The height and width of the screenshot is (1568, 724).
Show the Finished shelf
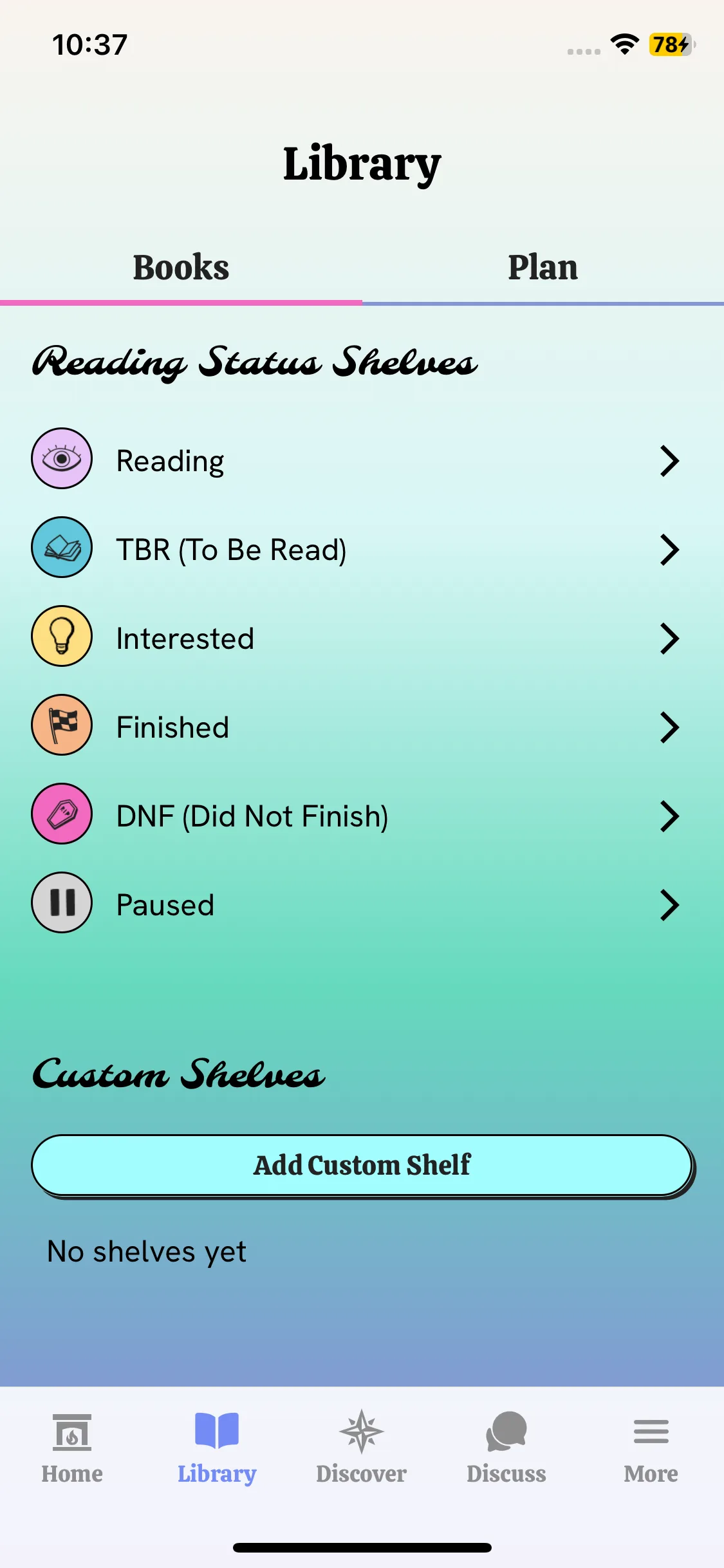355,727
